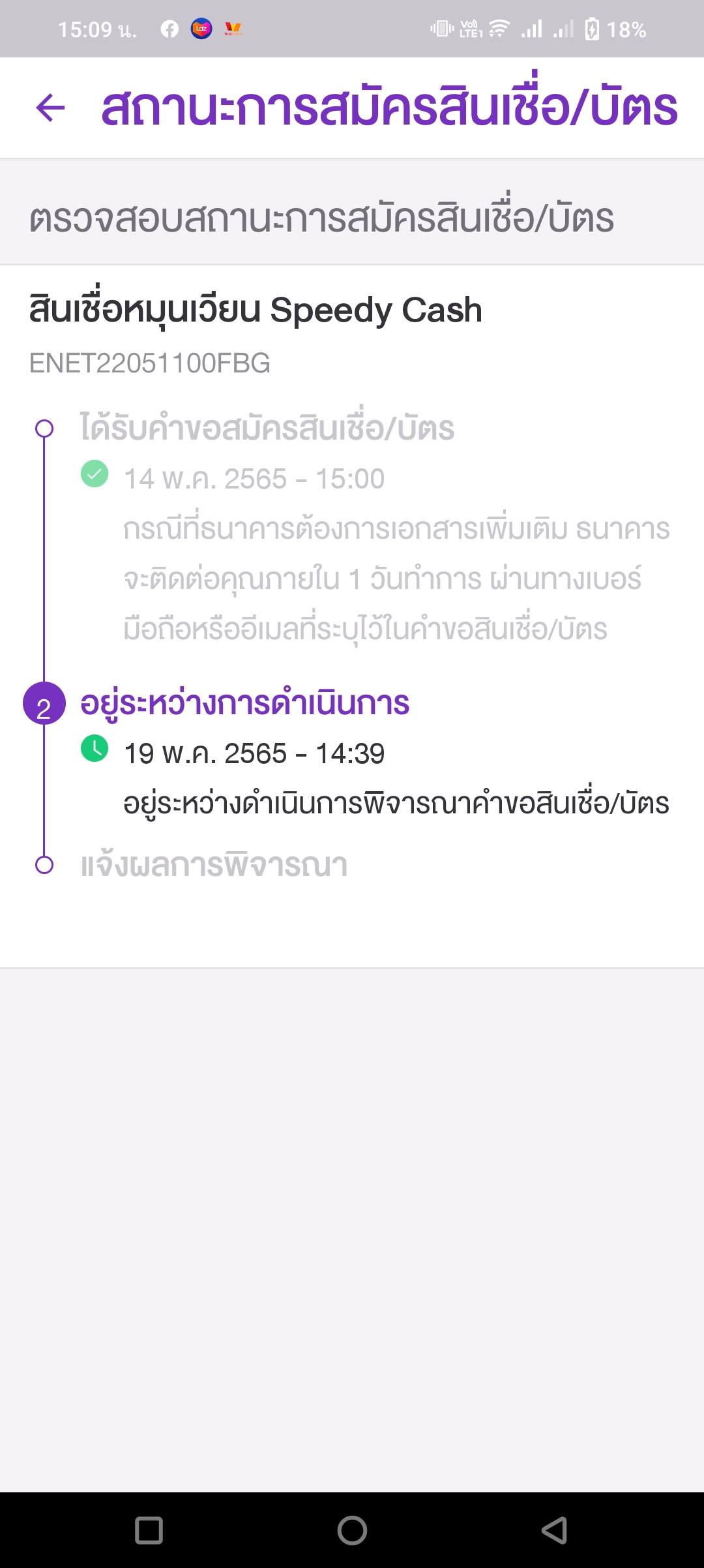Open recent apps from navigation bar
This screenshot has width=704, height=1568.
149,1530
